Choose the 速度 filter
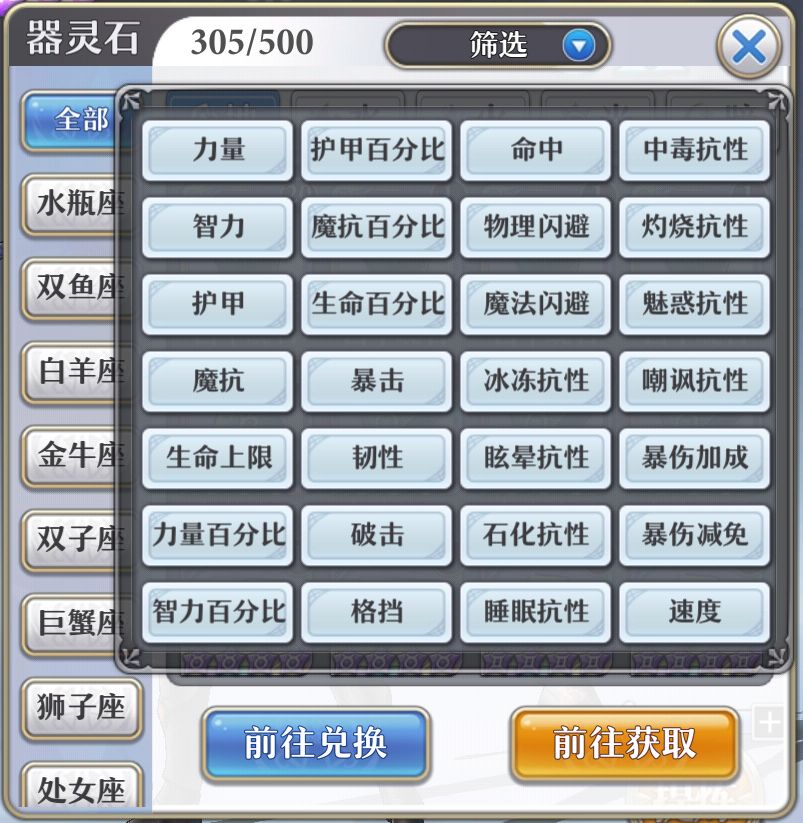Viewport: 803px width, 823px height. 695,612
